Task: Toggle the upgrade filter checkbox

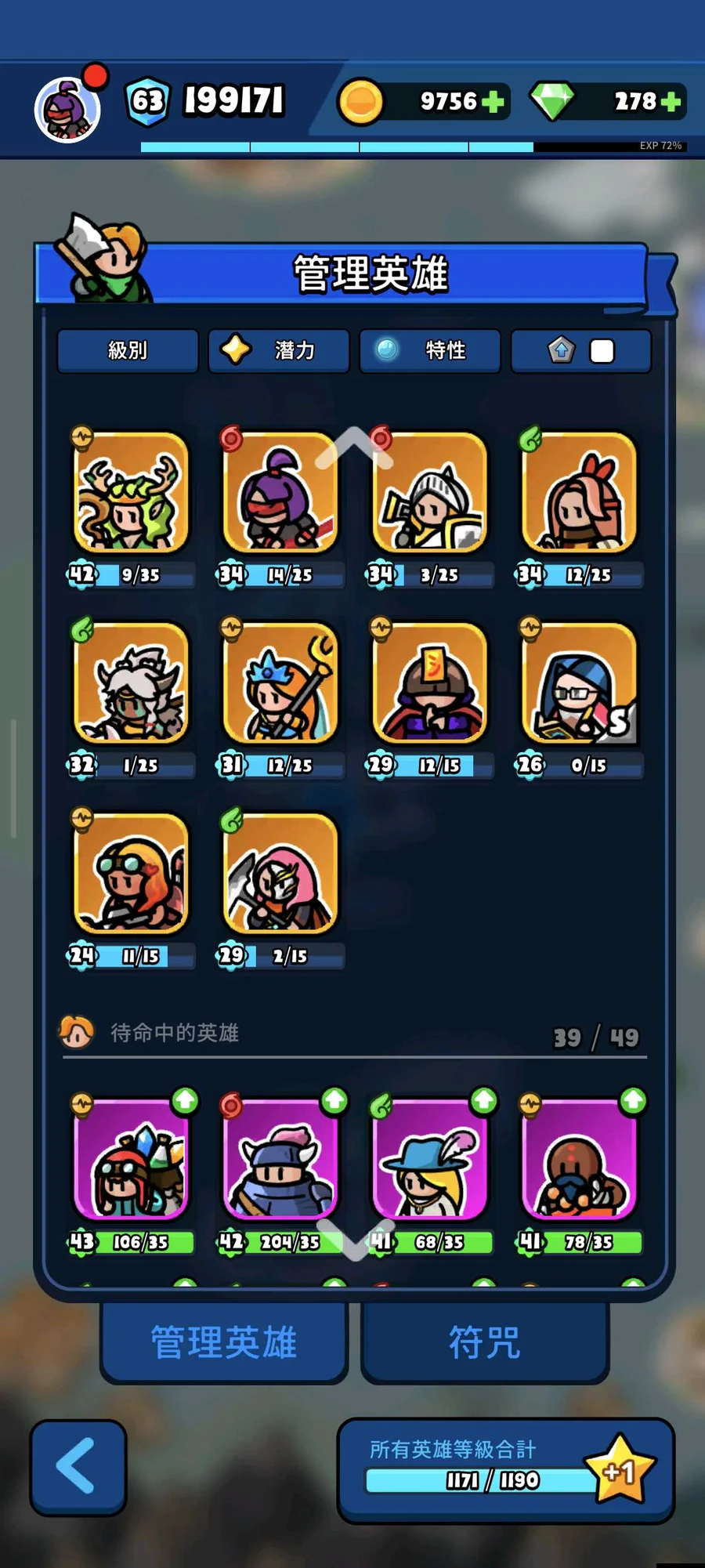Action: [601, 351]
